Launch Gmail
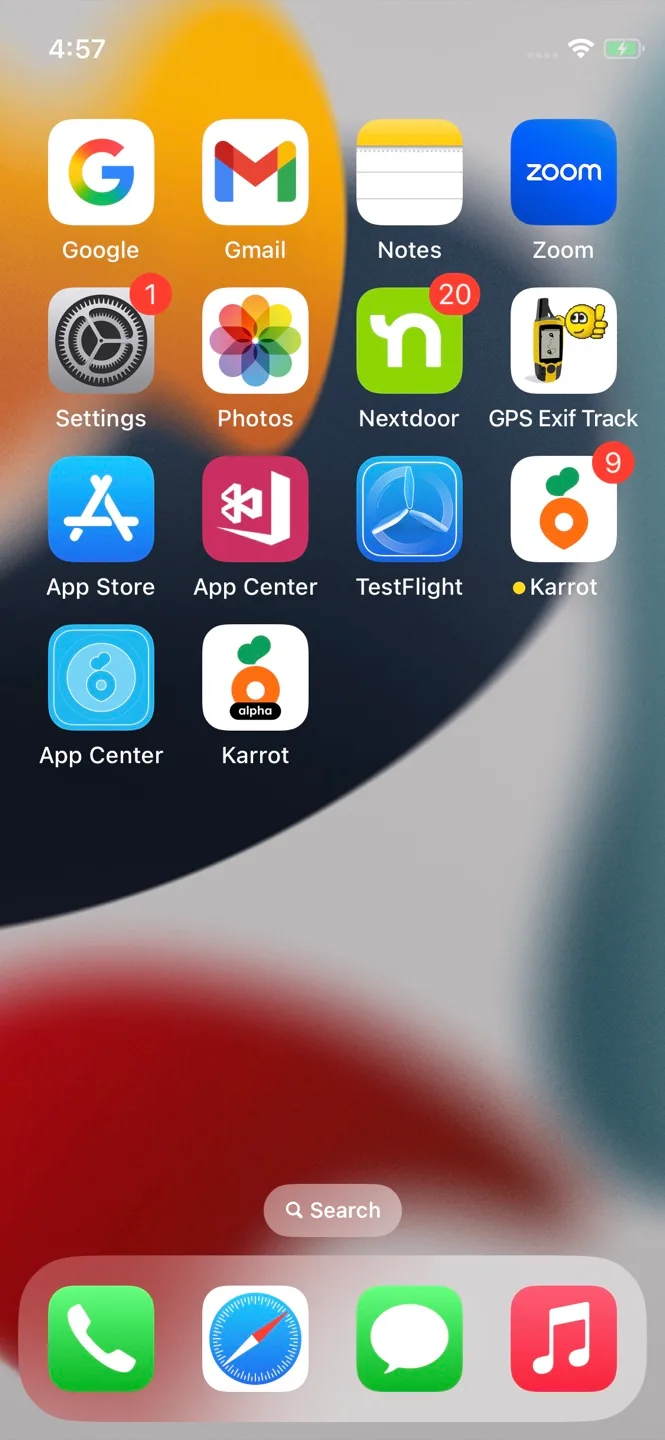The image size is (665, 1440). click(x=255, y=172)
